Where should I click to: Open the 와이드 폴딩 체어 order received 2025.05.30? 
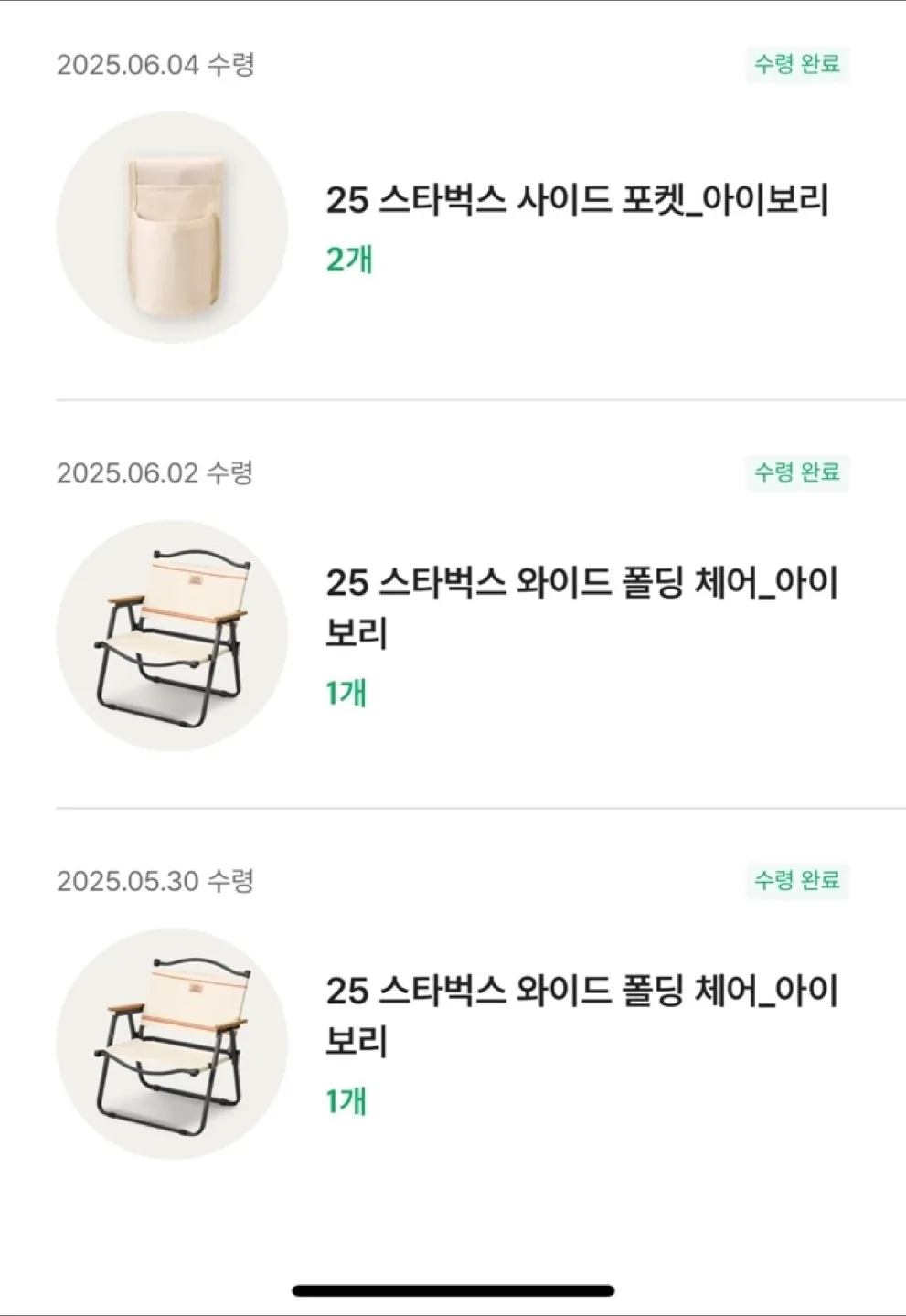click(x=581, y=1014)
